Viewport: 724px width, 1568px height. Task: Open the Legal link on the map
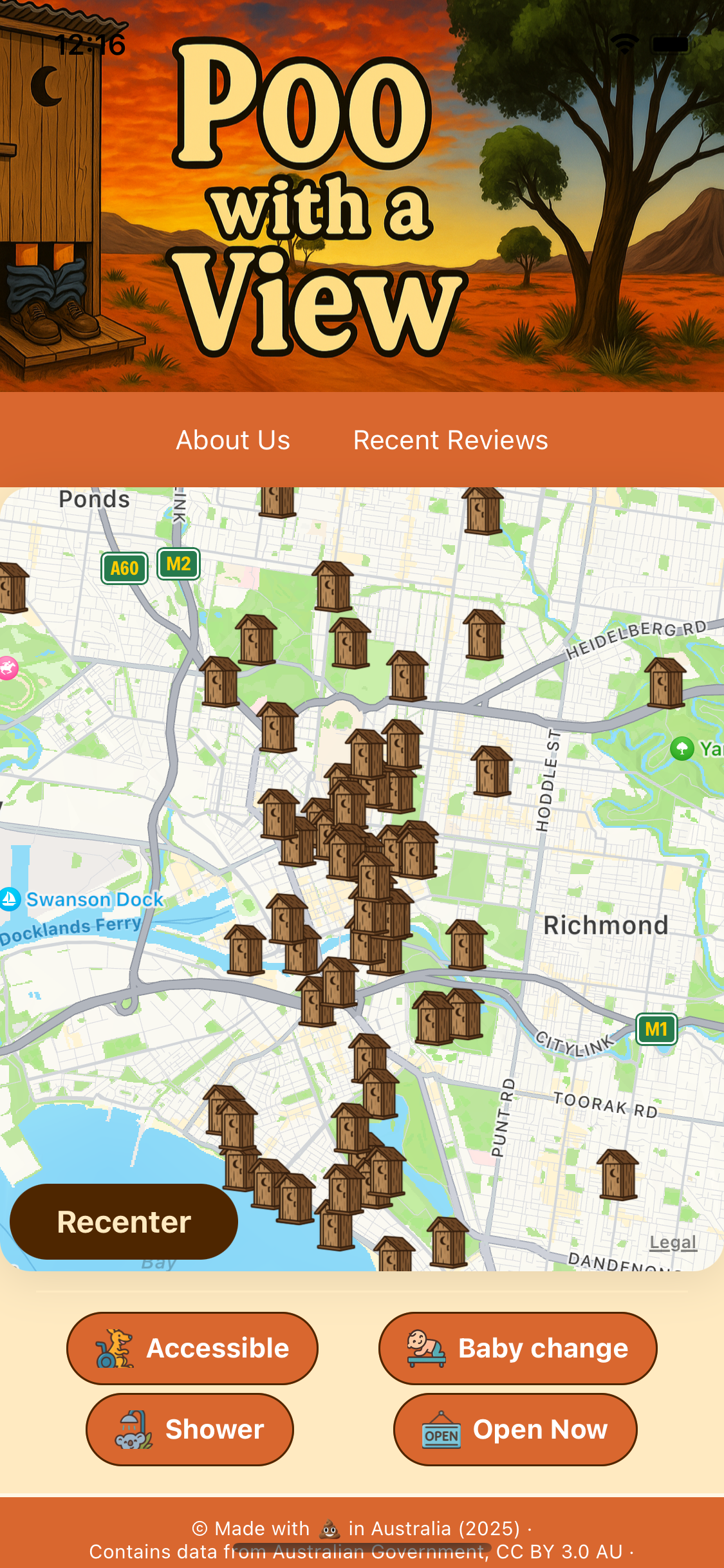pyautogui.click(x=673, y=1242)
